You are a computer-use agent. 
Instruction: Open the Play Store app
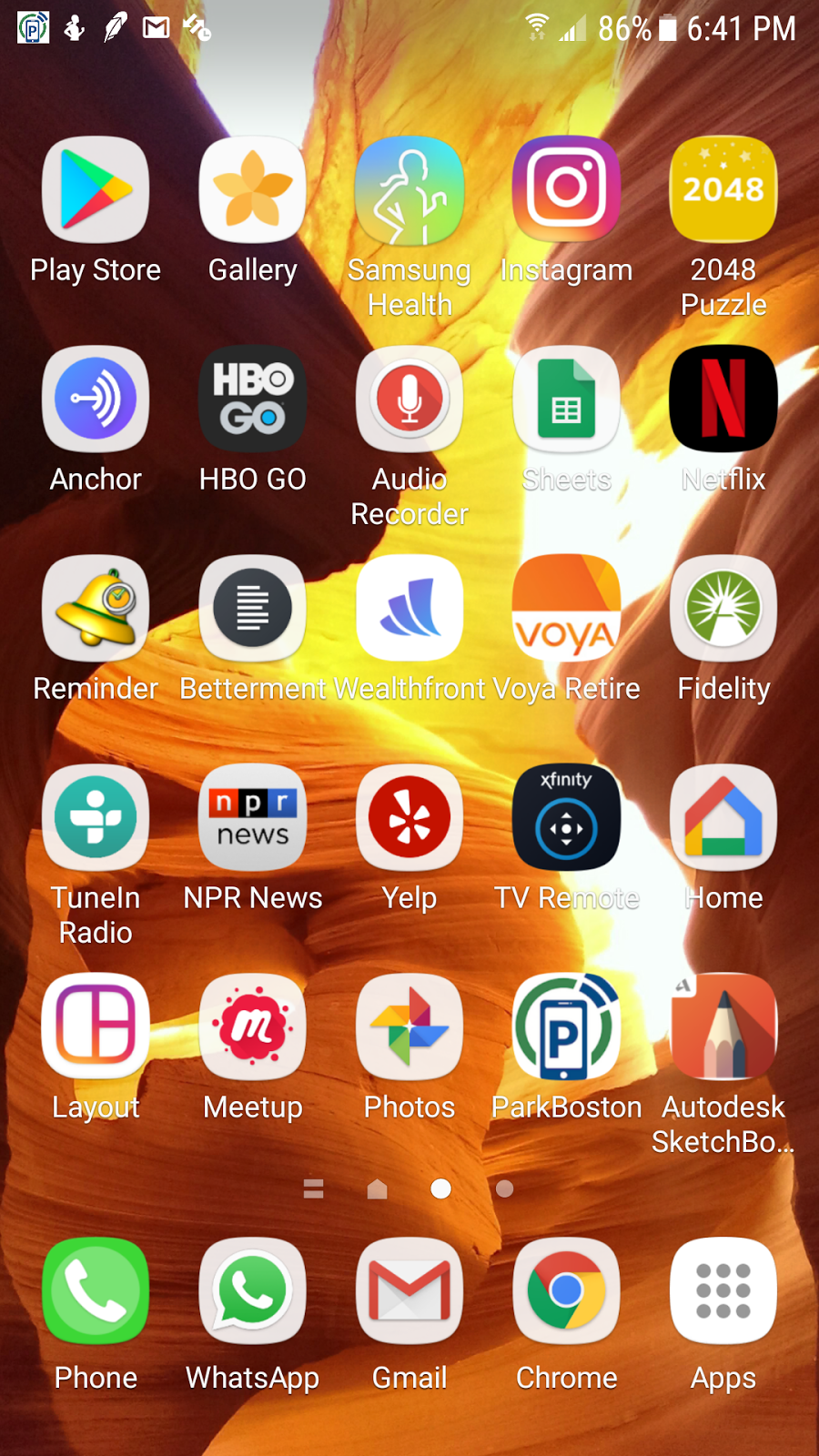tap(96, 190)
